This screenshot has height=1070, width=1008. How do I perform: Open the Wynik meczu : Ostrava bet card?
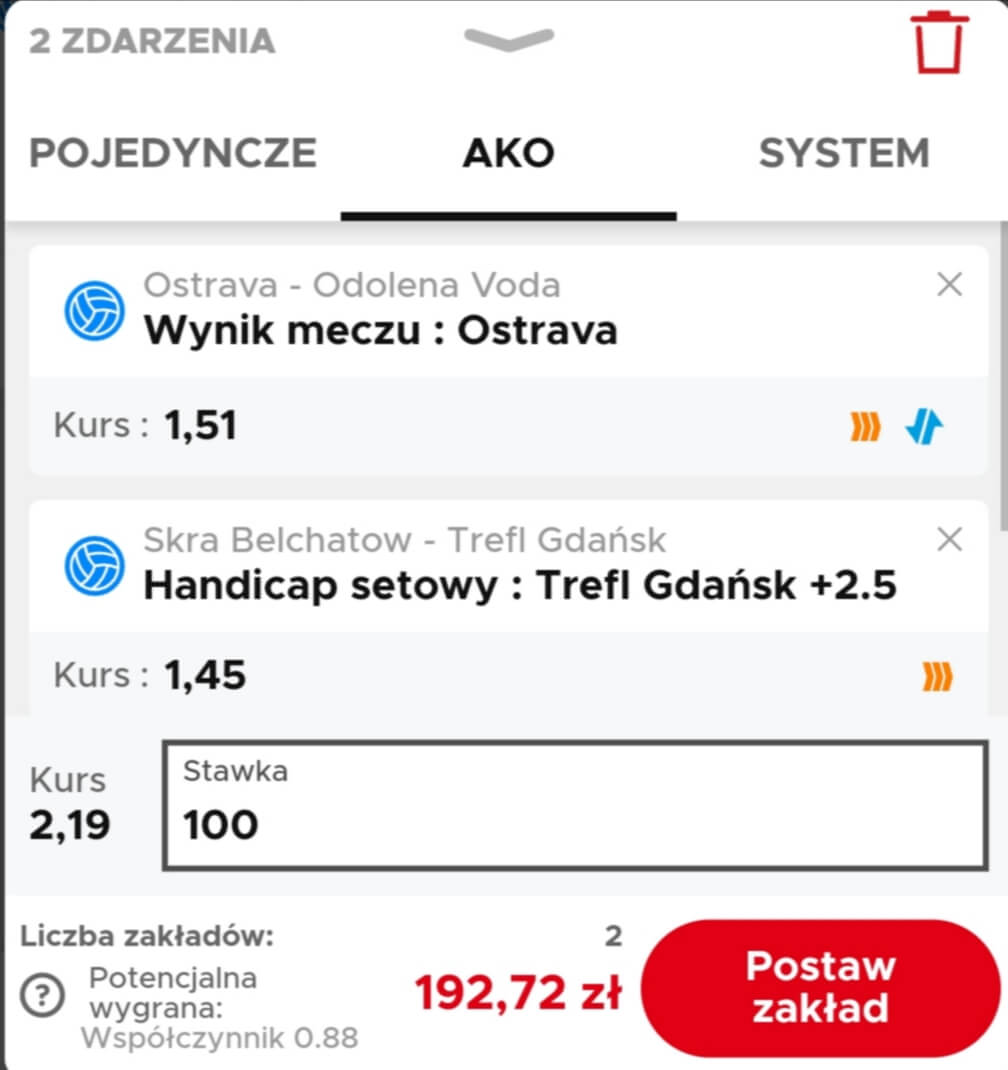(x=380, y=330)
